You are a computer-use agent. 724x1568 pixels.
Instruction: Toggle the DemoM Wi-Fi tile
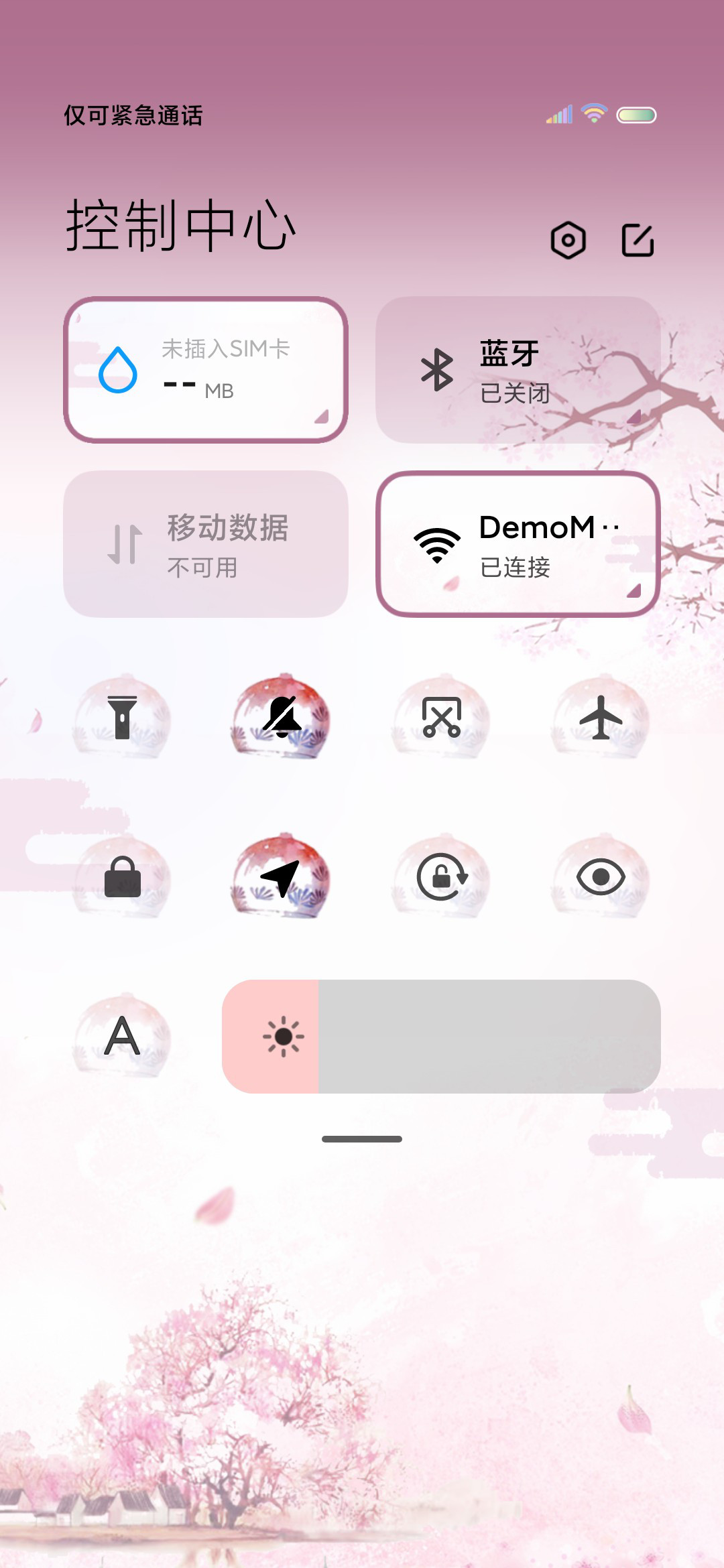click(518, 544)
